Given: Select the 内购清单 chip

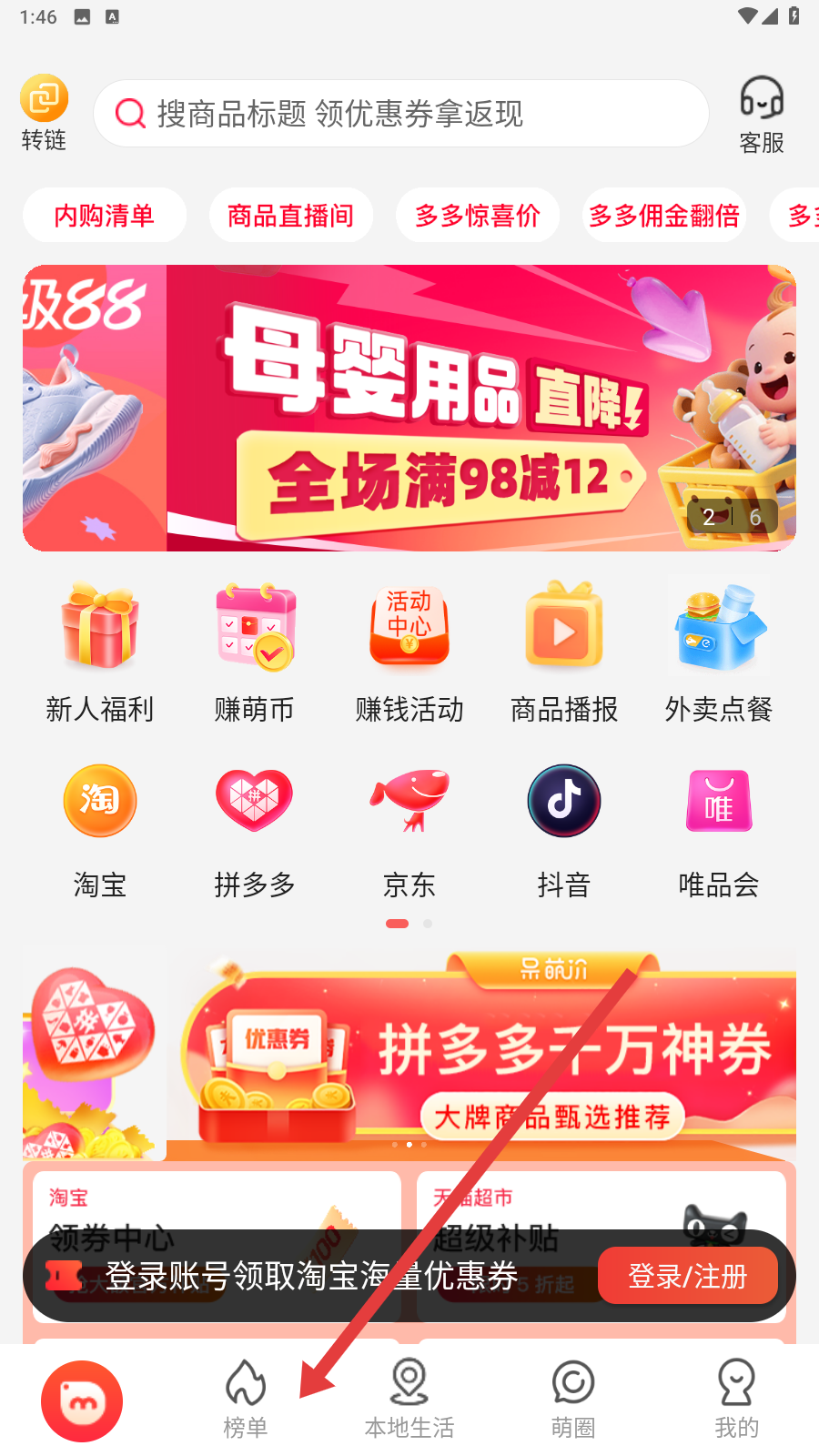Looking at the screenshot, I should (105, 216).
